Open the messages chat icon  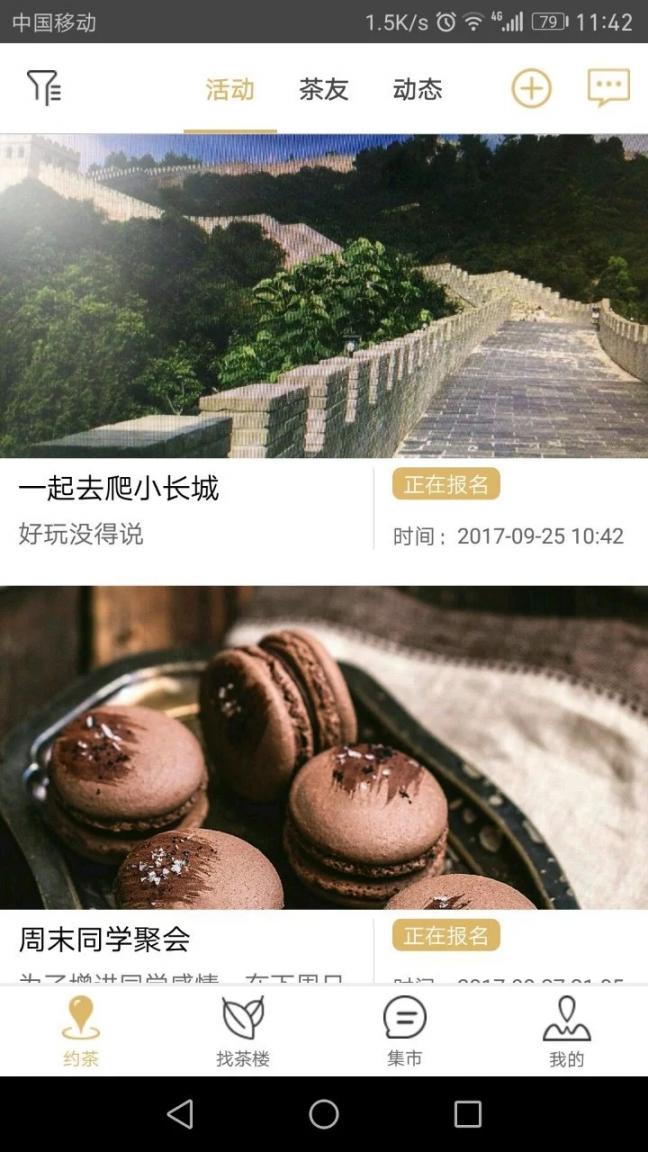coord(608,88)
